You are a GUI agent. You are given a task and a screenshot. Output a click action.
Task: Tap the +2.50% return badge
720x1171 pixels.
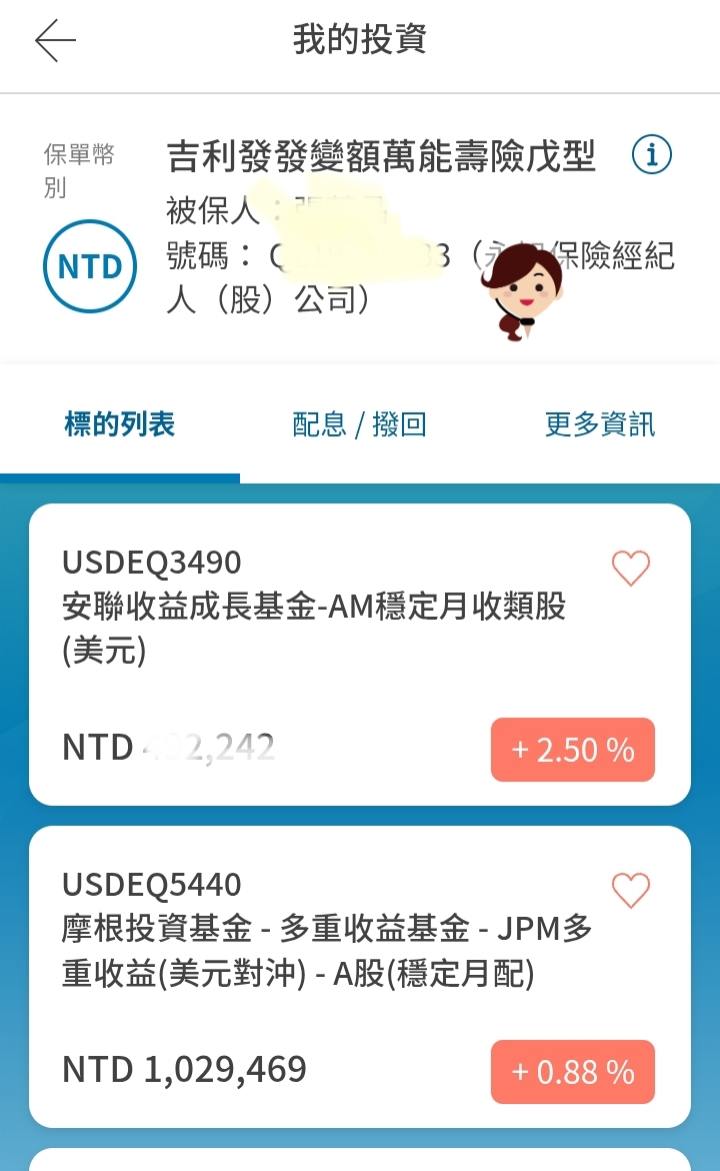pos(572,749)
